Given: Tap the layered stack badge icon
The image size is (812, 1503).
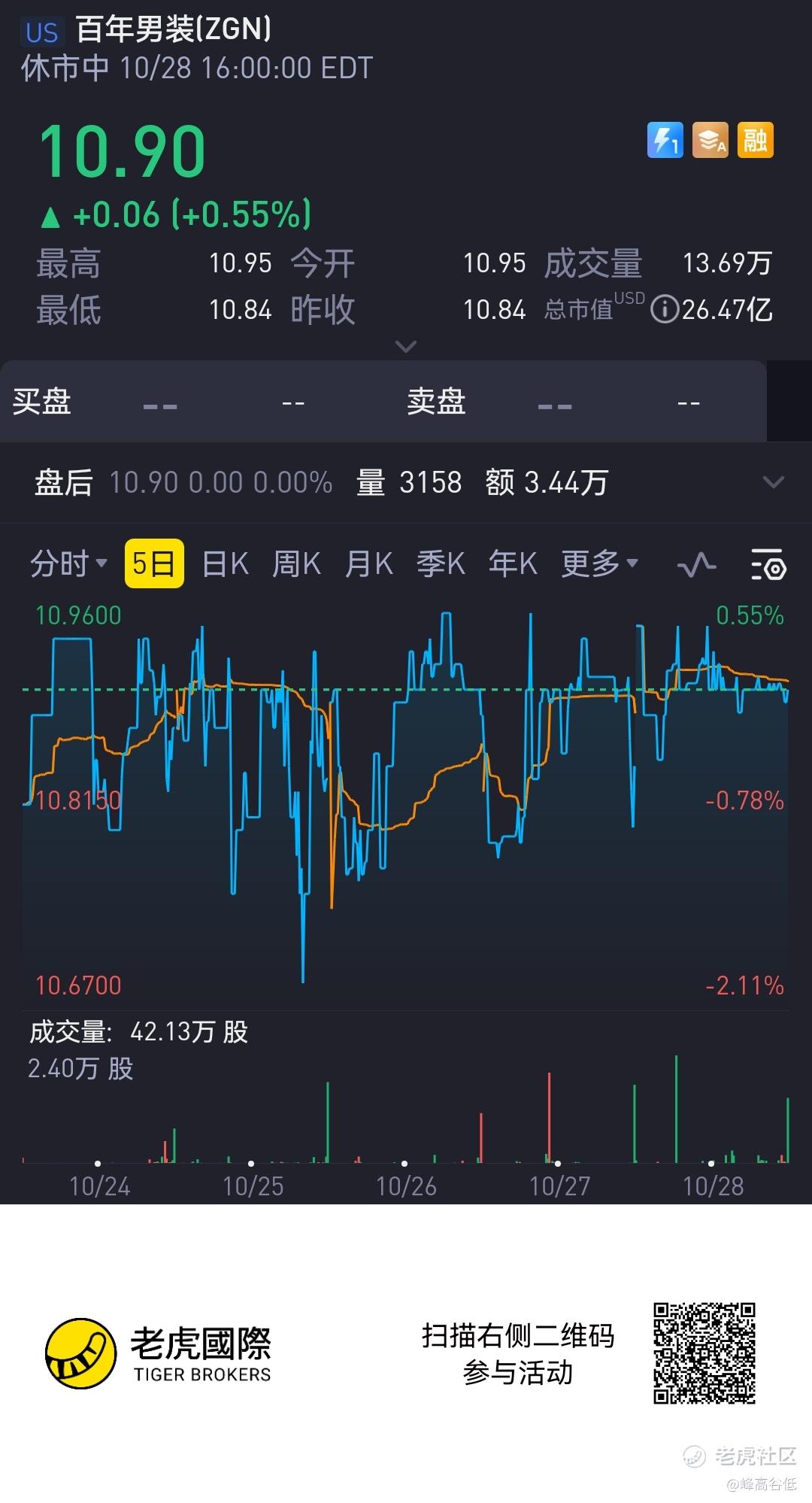Looking at the screenshot, I should point(710,140).
